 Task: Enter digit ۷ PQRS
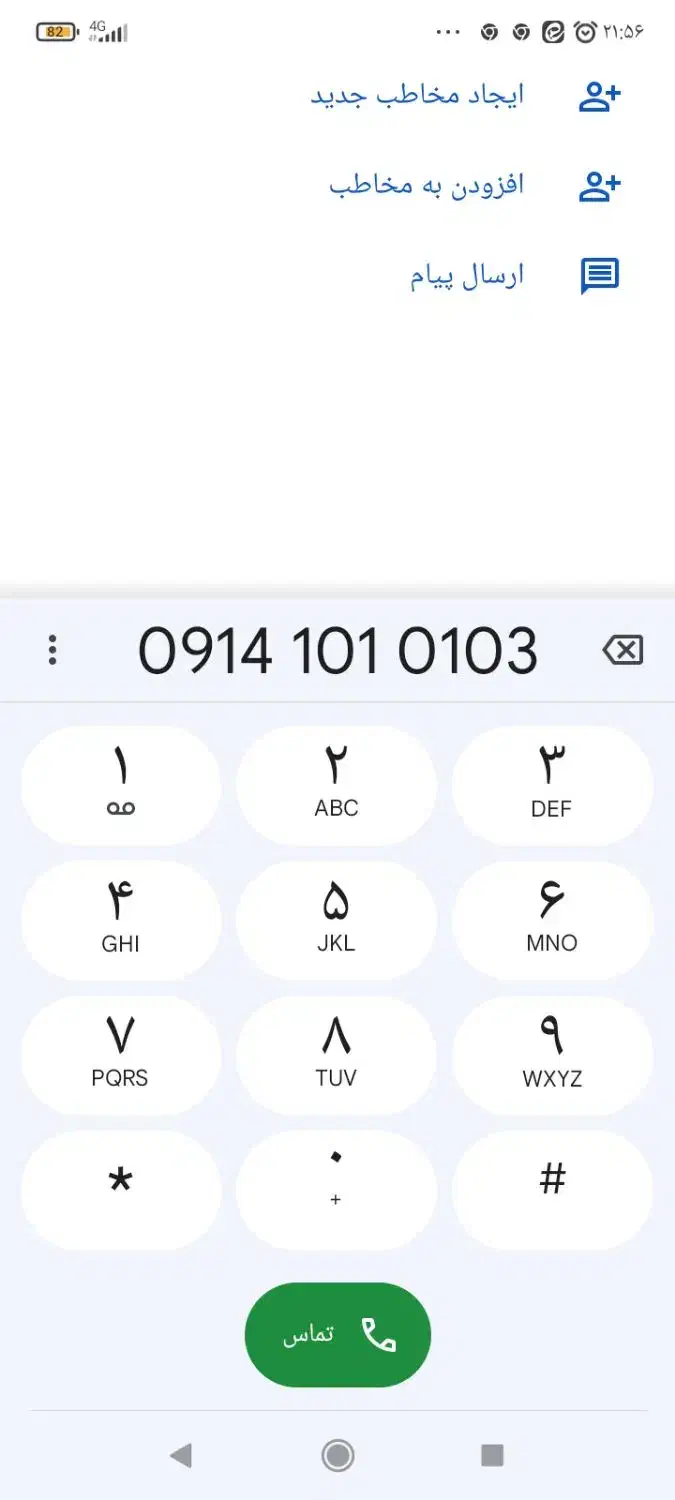120,1055
